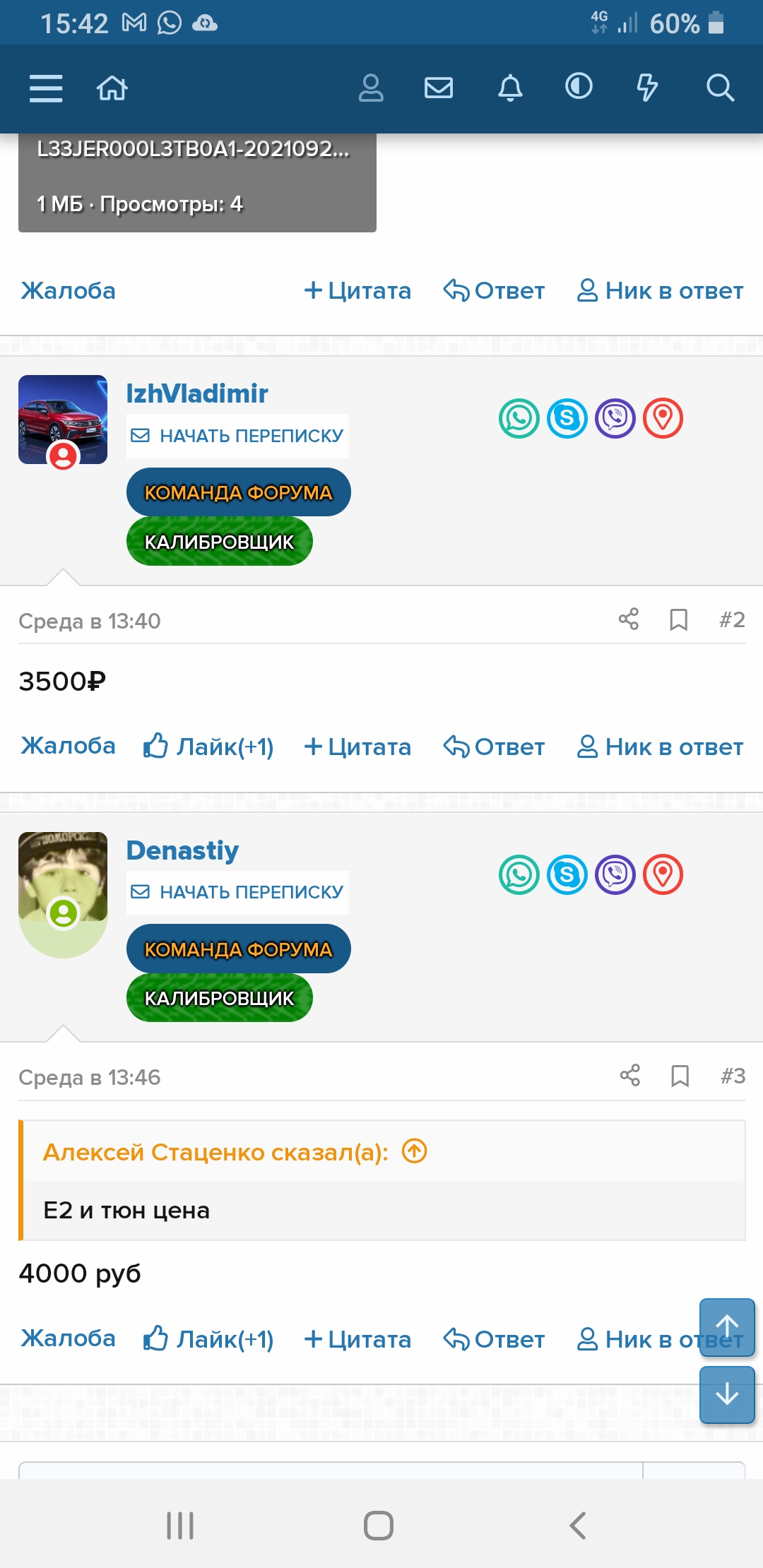Contact Denastiy via Viber icon
Viewport: 763px width, 1568px height.
click(x=615, y=874)
